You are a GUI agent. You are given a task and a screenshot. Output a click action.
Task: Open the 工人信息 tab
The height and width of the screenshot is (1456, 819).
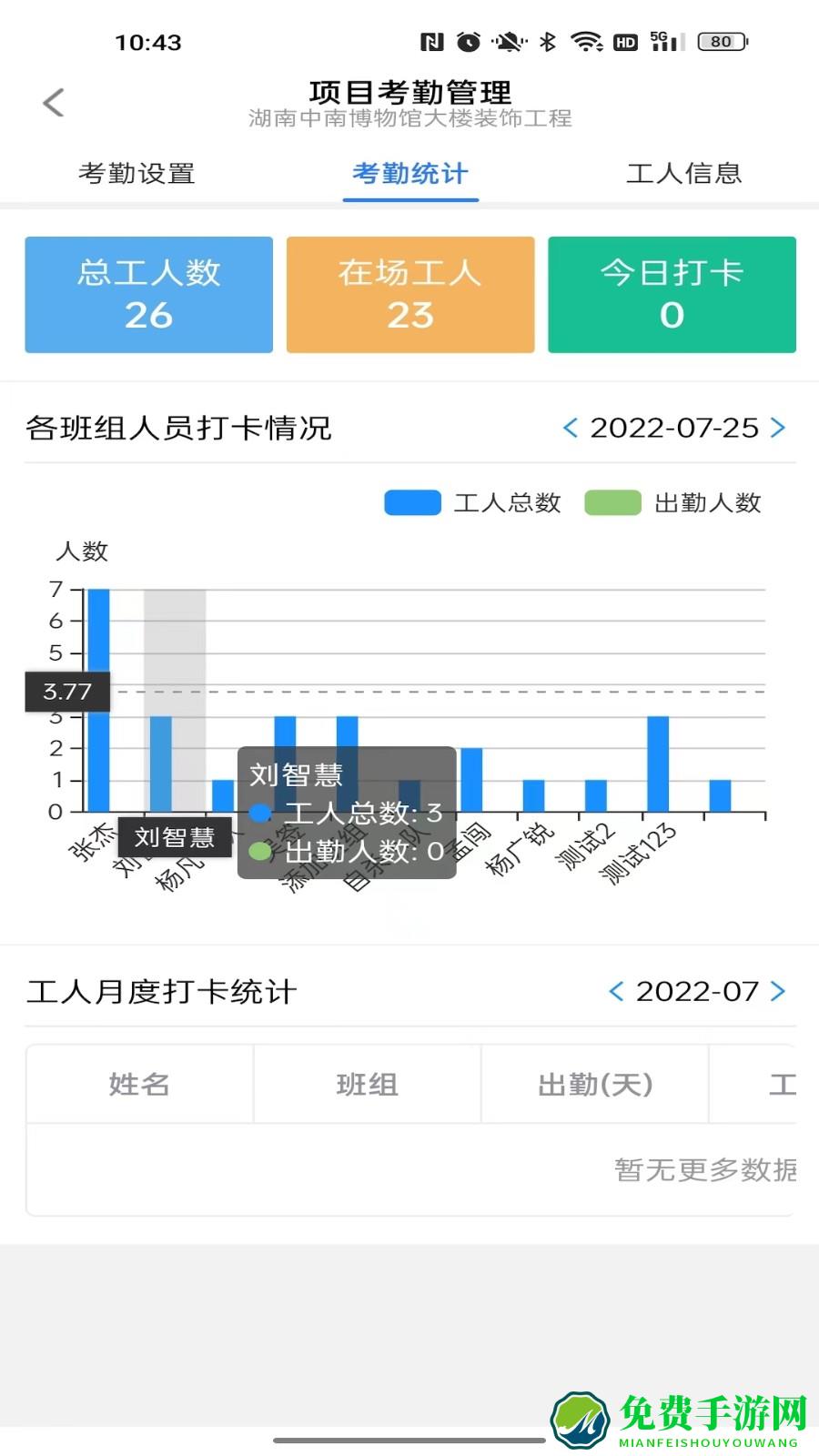pyautogui.click(x=686, y=173)
